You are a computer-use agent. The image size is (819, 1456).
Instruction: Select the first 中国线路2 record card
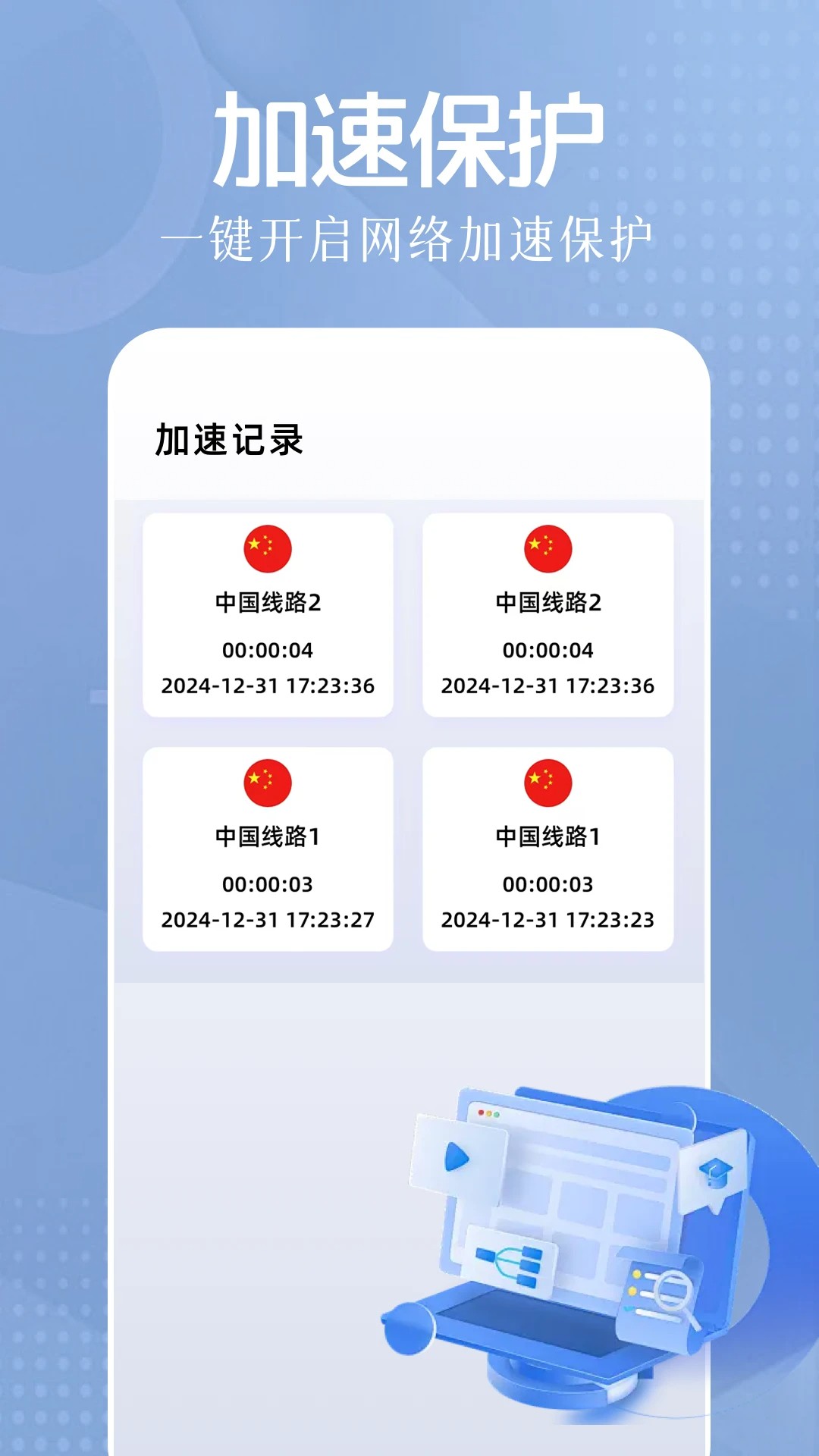(267, 616)
